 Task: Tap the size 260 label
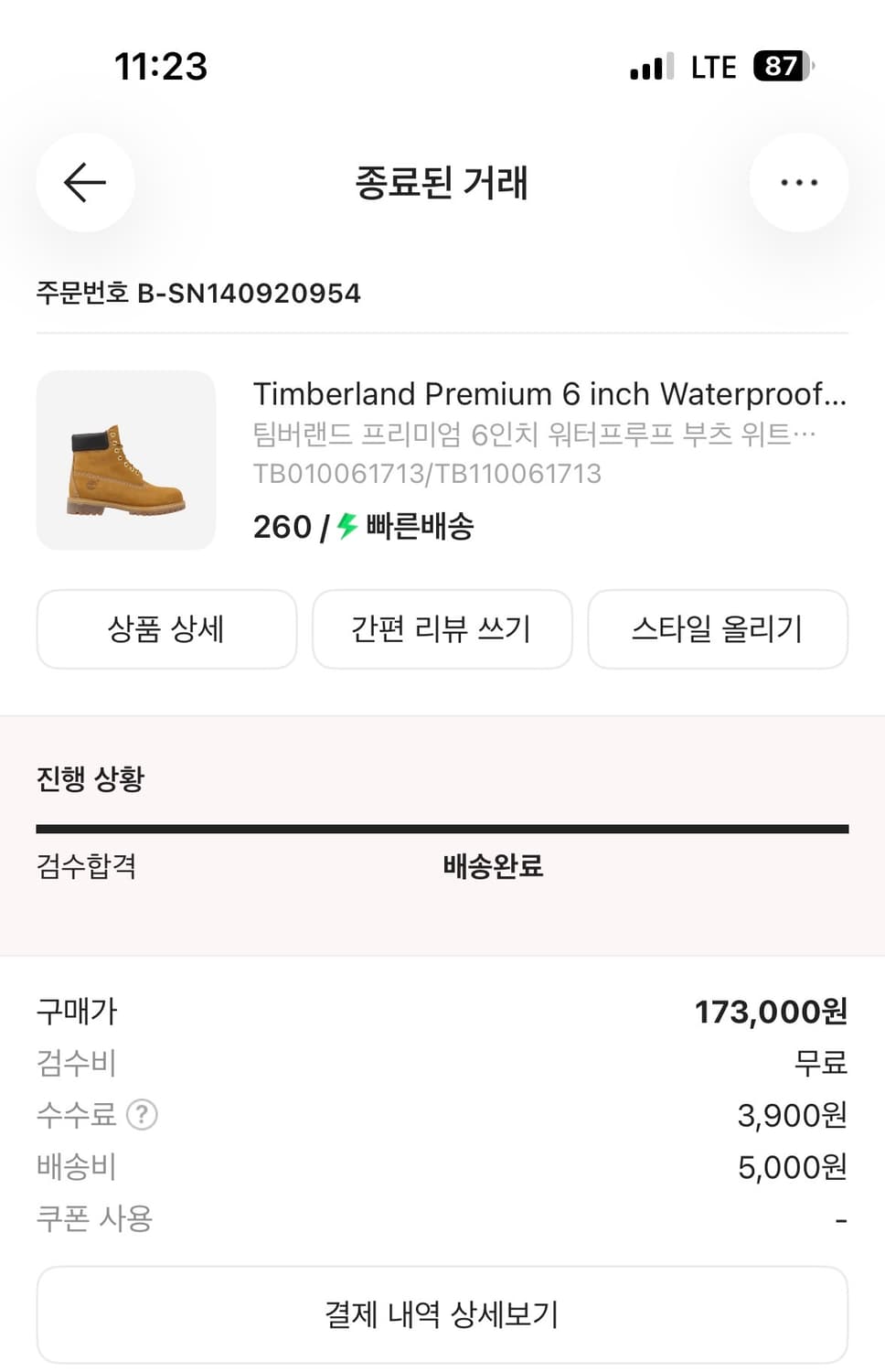(x=279, y=527)
